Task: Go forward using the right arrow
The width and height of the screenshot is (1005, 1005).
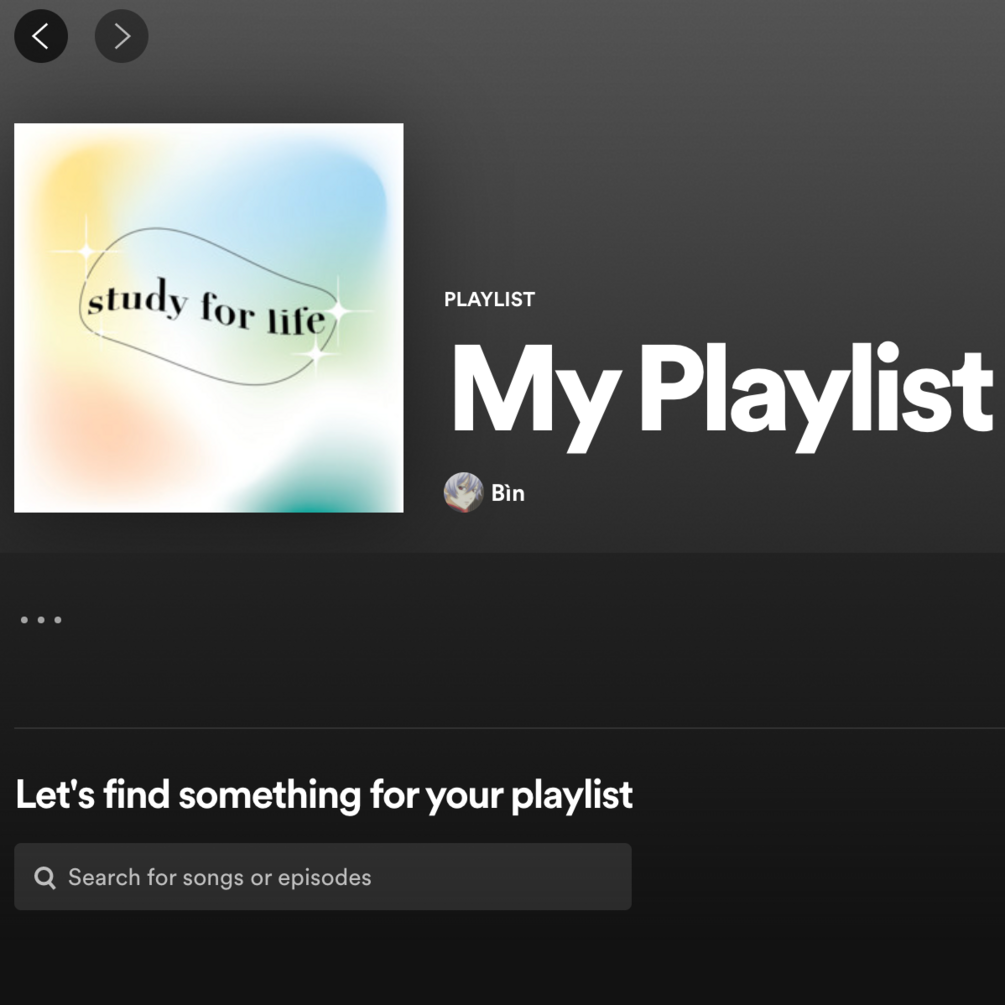Action: 121,37
